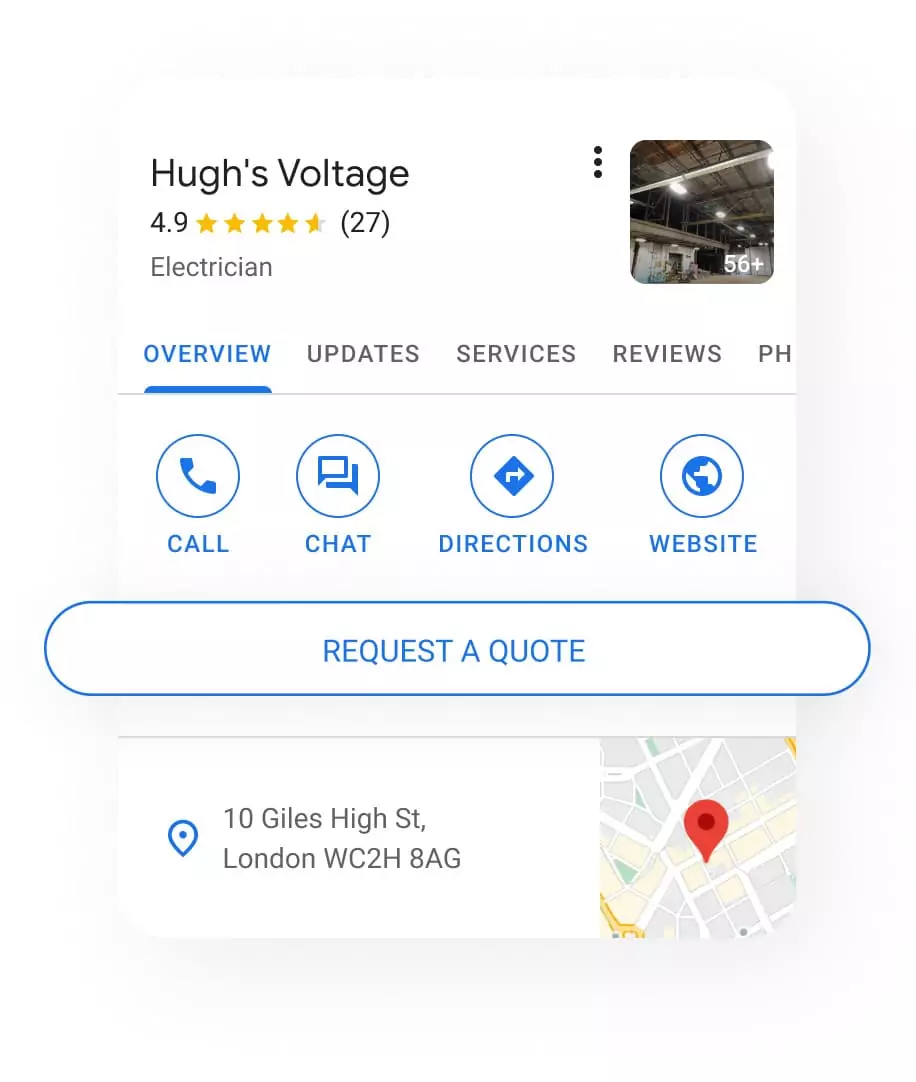Viewport: 916px width, 1082px height.
Task: Open the three-dot overflow menu
Action: click(597, 161)
